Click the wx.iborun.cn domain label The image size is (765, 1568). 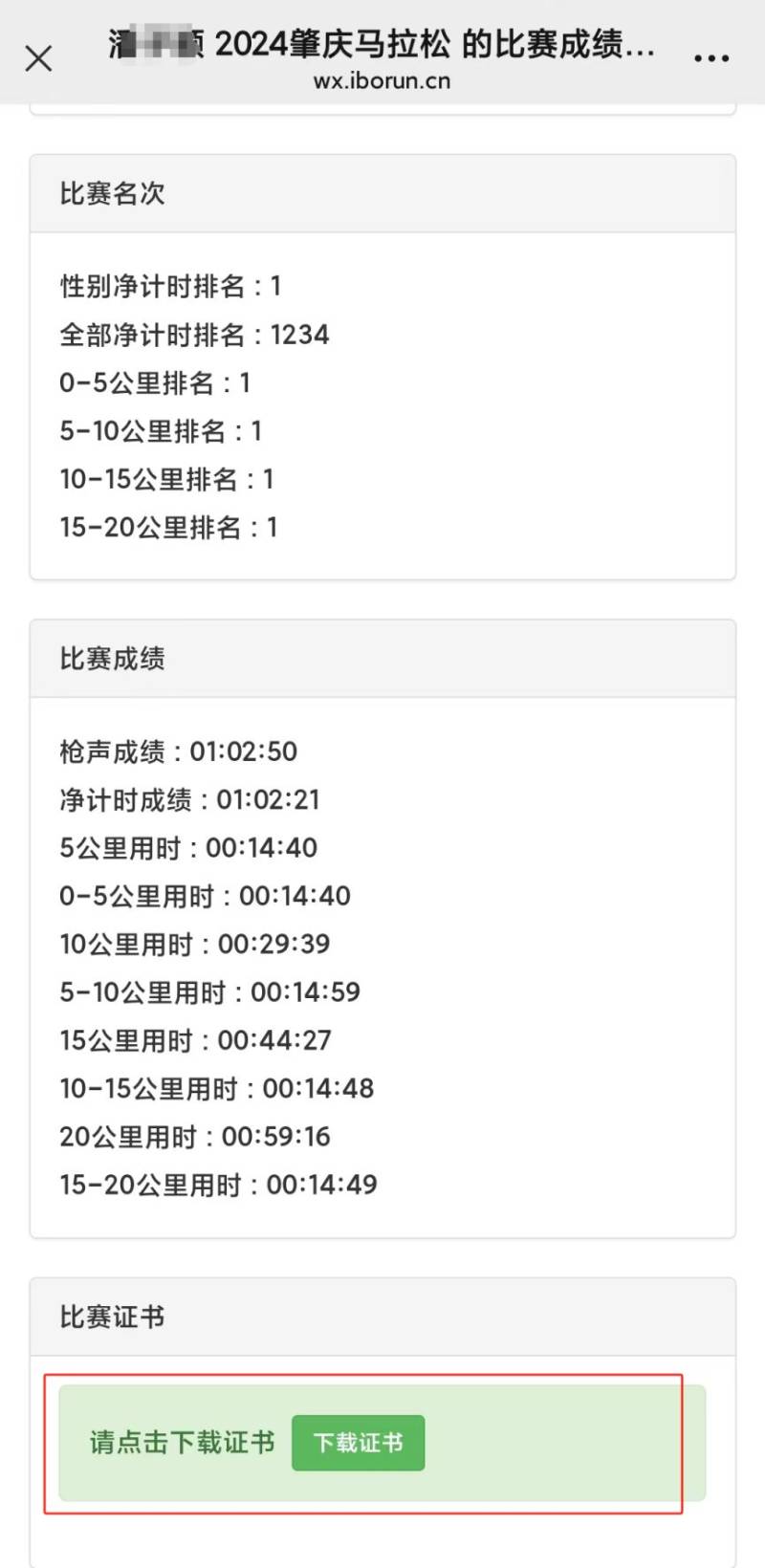point(382,81)
